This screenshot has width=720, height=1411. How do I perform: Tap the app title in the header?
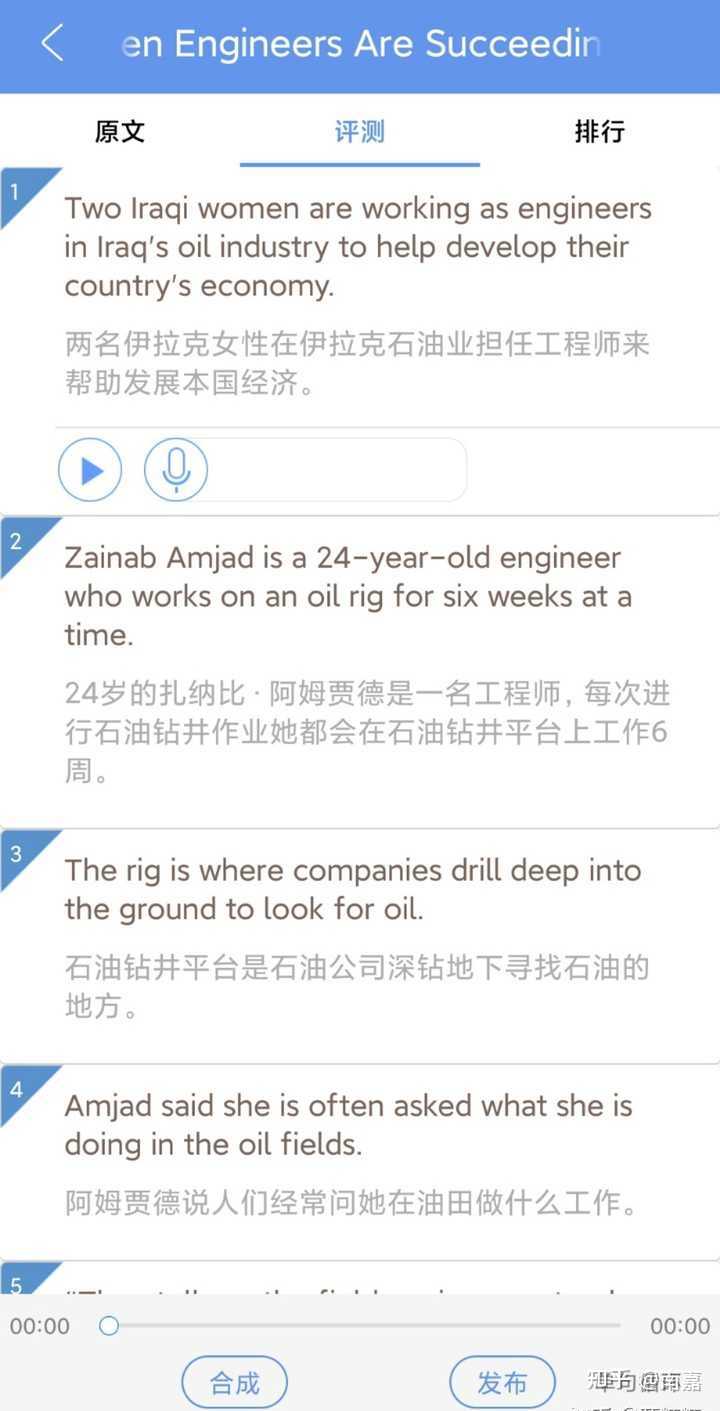pos(360,44)
